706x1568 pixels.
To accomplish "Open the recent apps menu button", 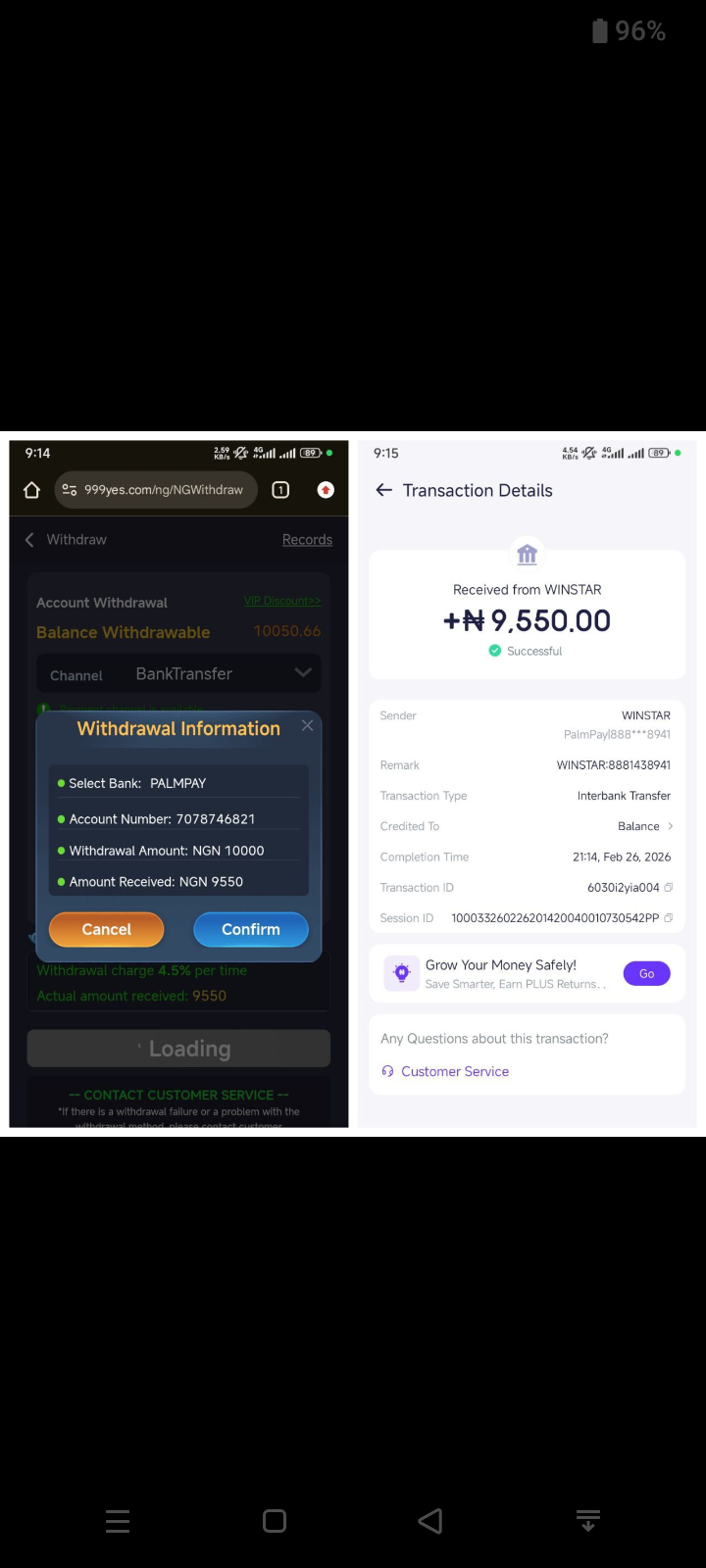I will [x=118, y=1520].
